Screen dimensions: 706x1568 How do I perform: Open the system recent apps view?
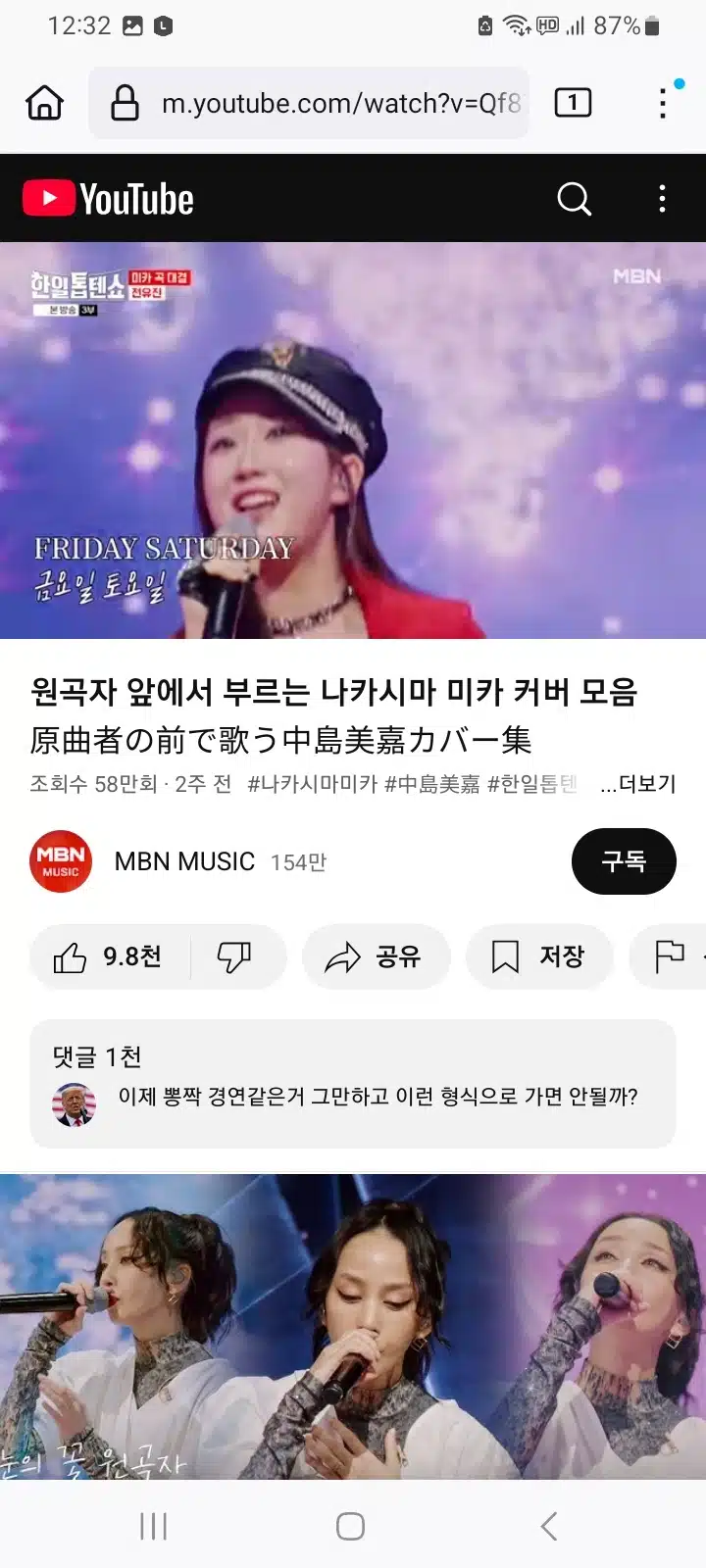154,1526
